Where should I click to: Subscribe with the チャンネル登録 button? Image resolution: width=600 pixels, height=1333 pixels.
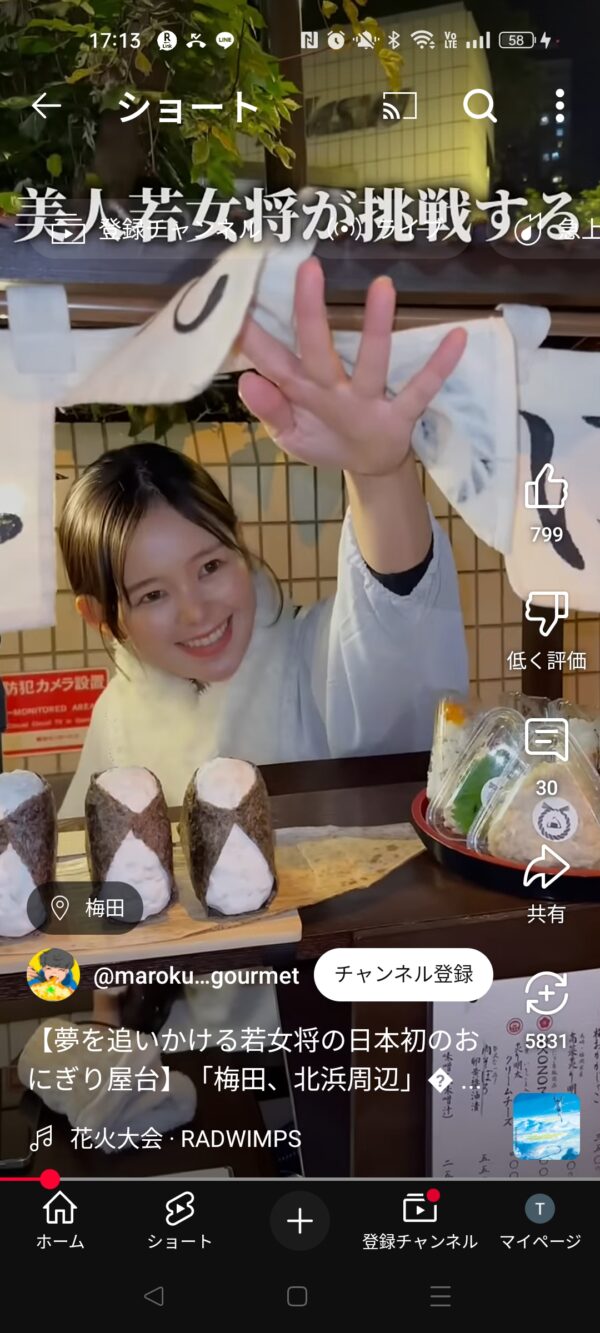pyautogui.click(x=403, y=975)
